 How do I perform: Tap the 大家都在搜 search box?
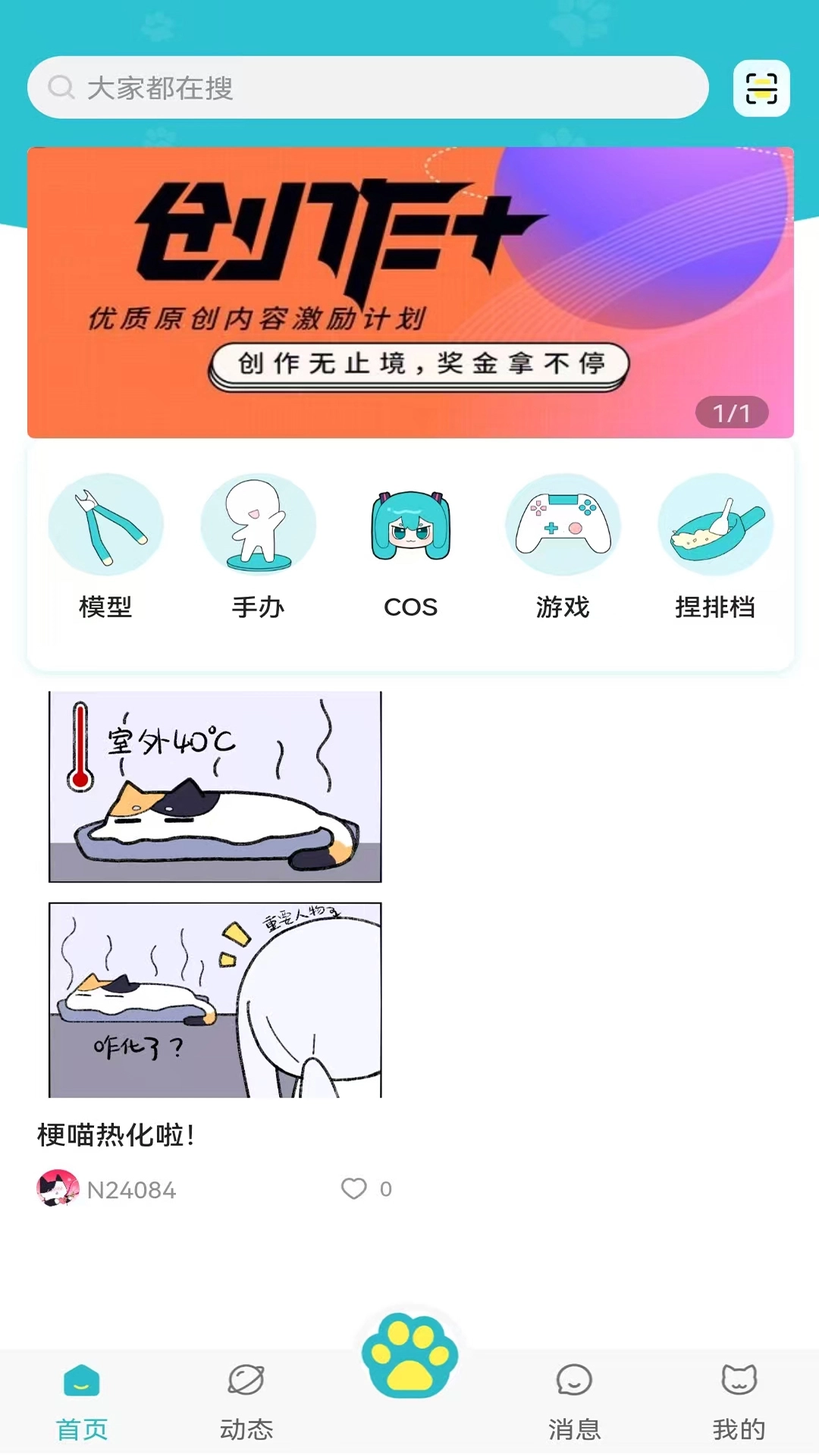[x=368, y=87]
